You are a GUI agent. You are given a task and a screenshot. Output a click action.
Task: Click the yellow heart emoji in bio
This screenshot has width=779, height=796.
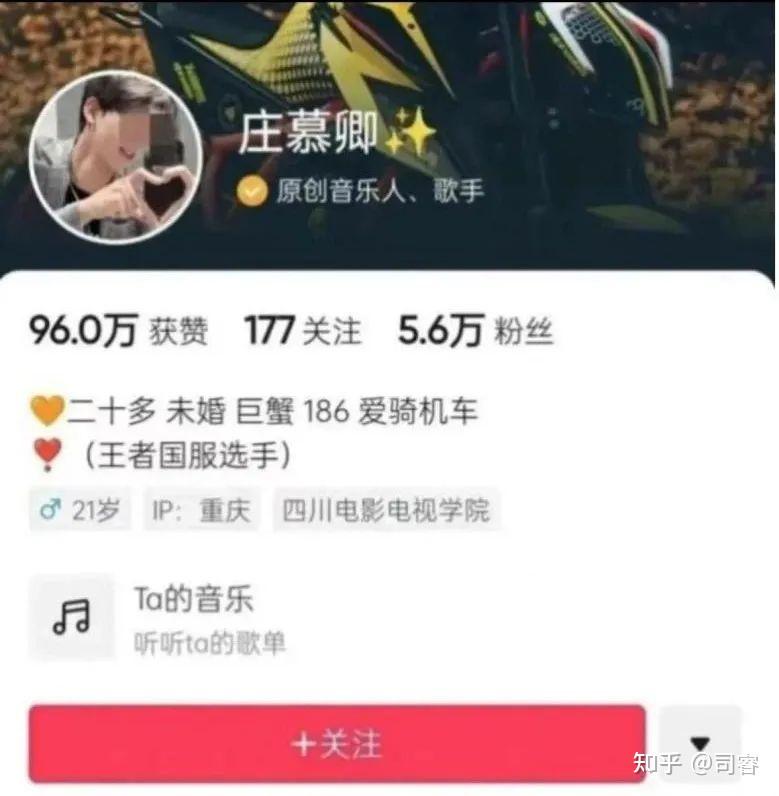[x=47, y=409]
